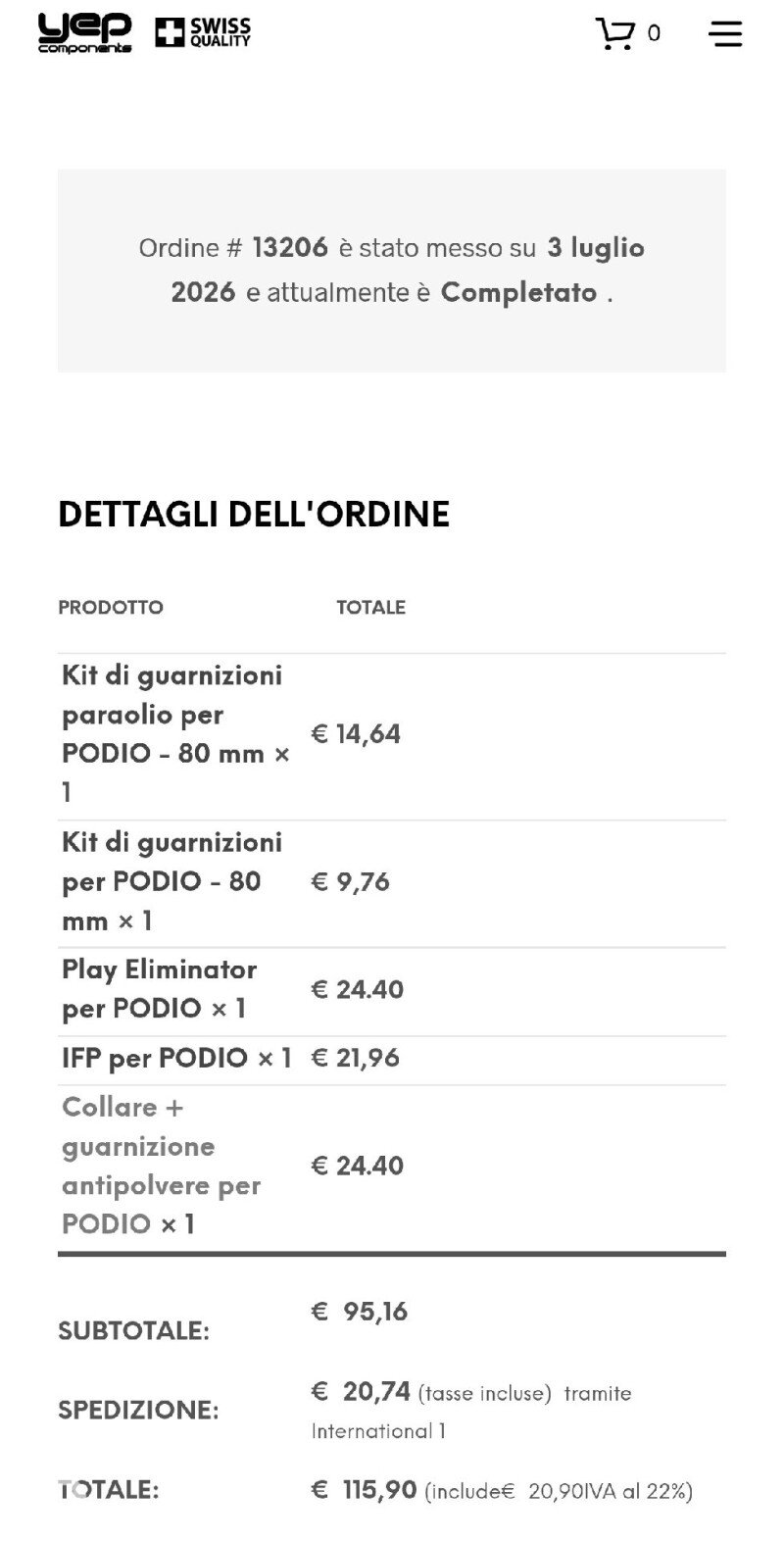Open the hamburger menu

coord(725,34)
